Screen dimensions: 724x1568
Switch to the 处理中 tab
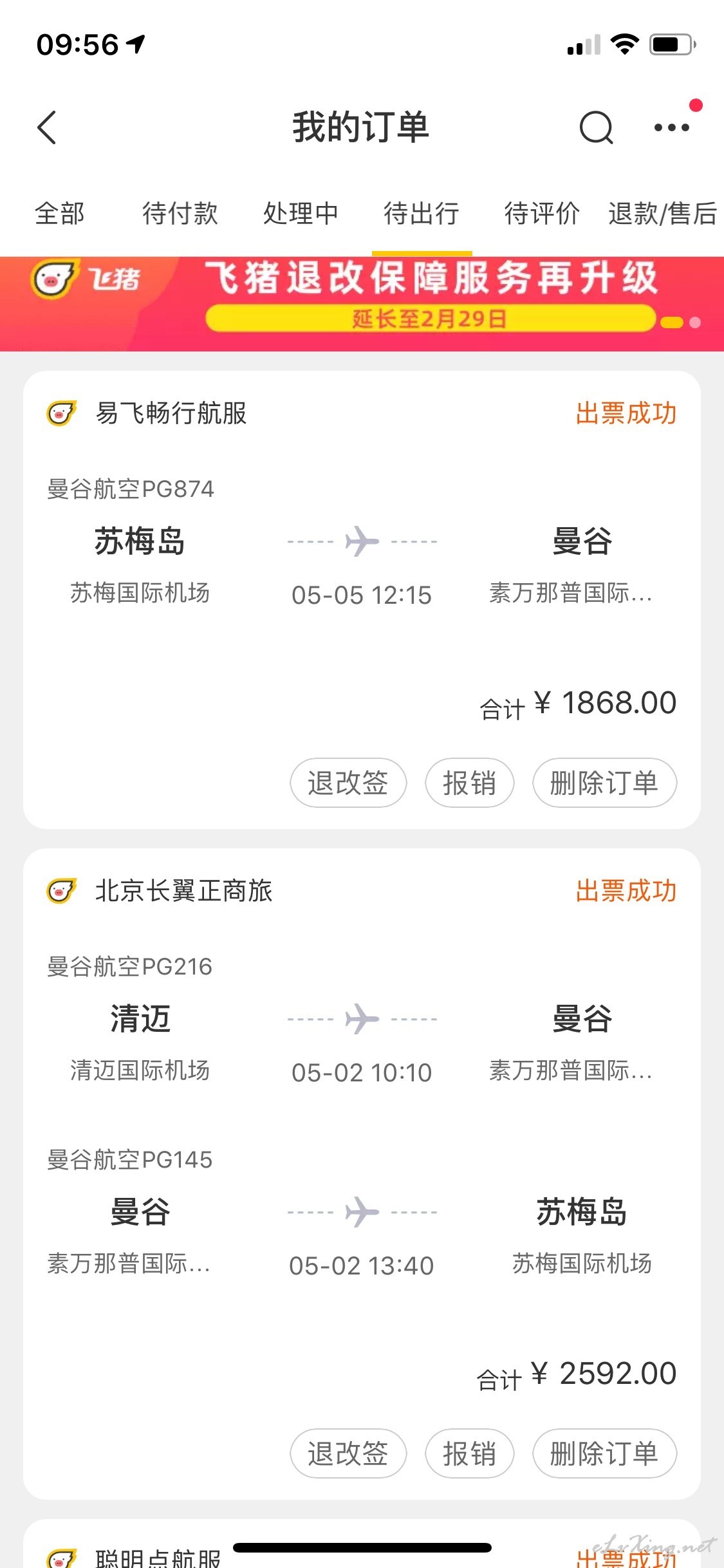point(301,213)
